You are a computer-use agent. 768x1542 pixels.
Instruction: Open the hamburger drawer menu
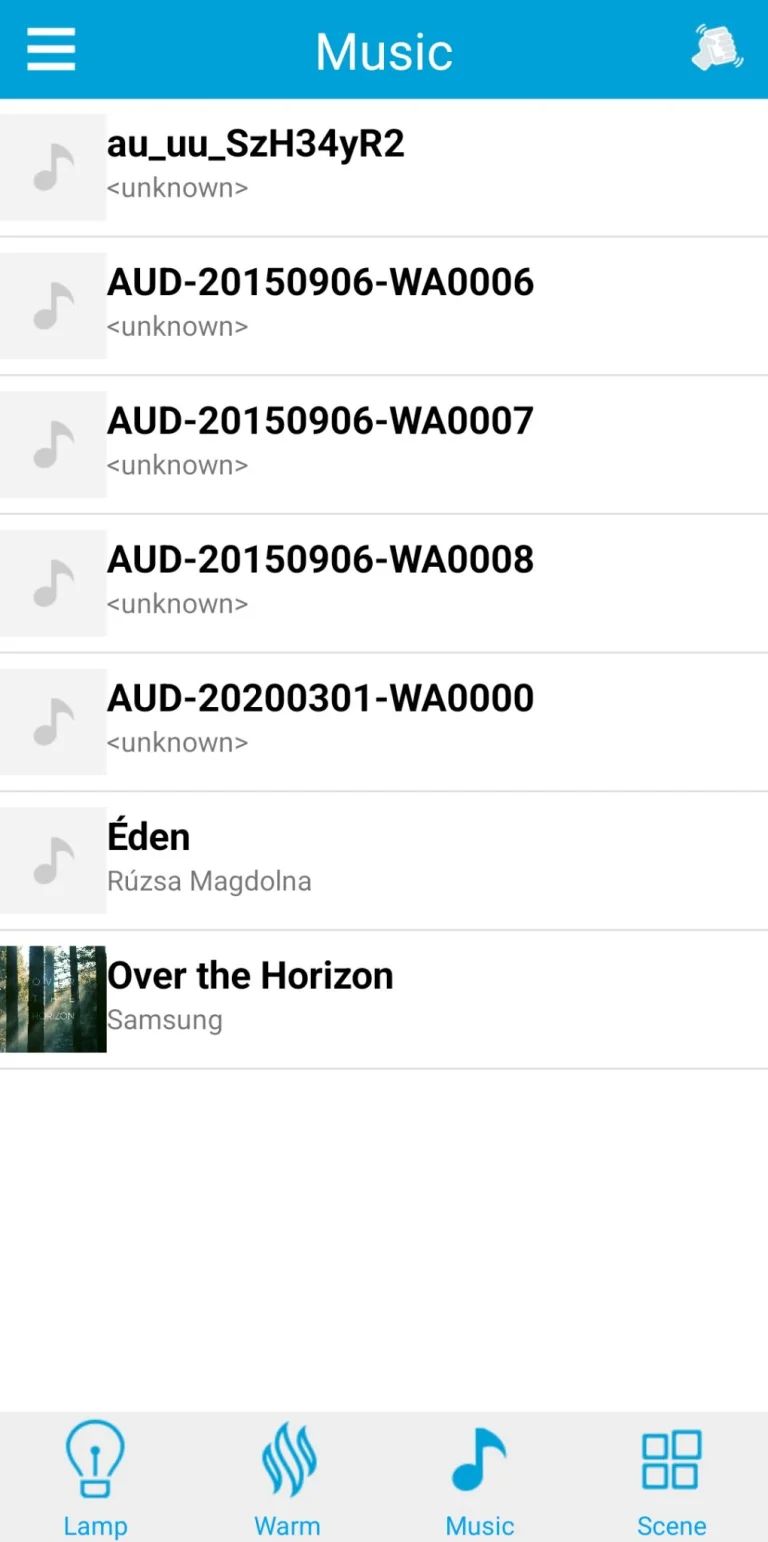(51, 49)
